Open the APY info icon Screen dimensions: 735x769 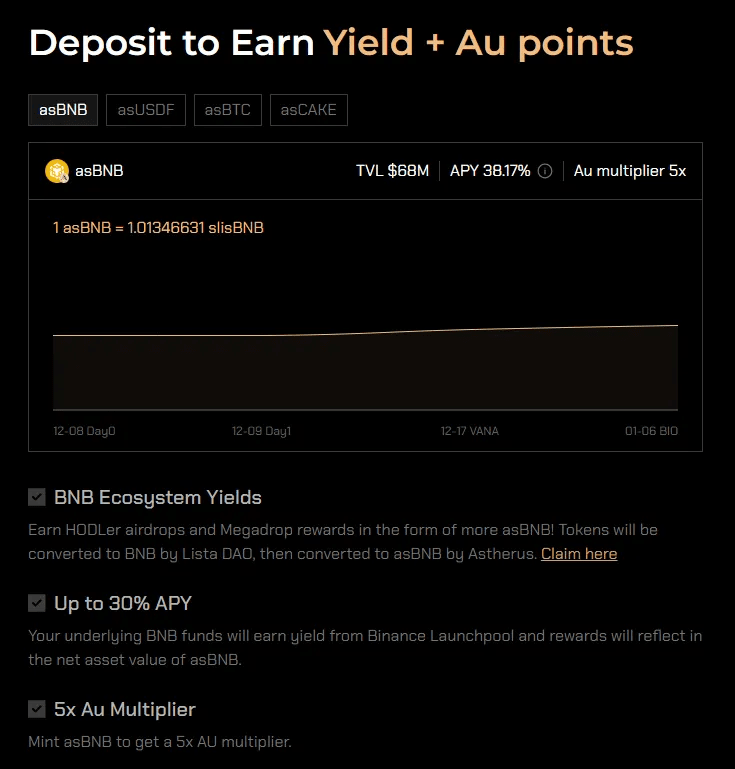pos(545,171)
